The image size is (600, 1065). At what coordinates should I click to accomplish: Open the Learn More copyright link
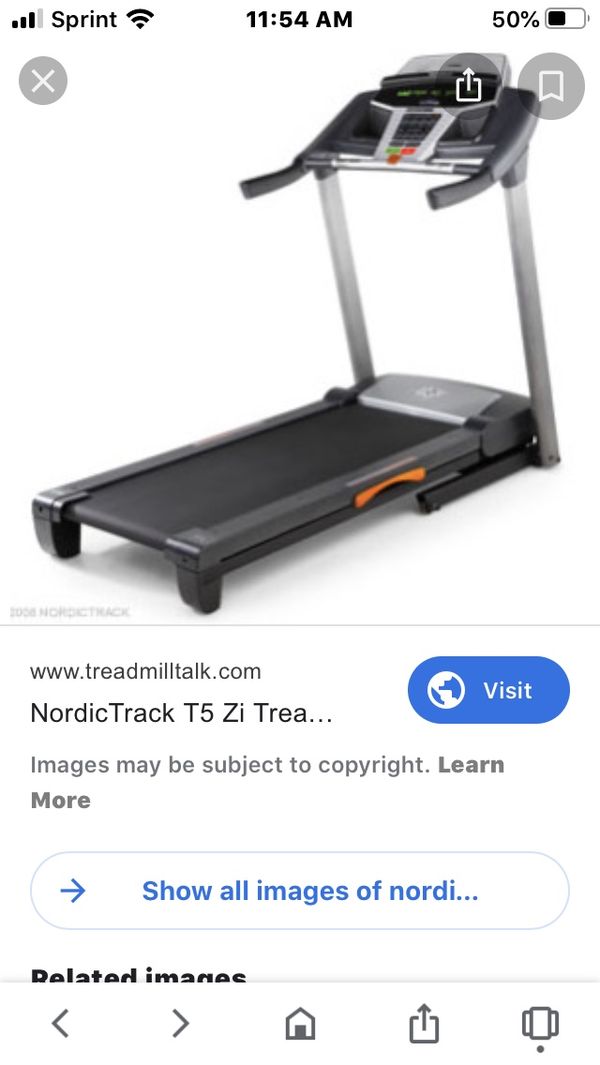point(470,765)
